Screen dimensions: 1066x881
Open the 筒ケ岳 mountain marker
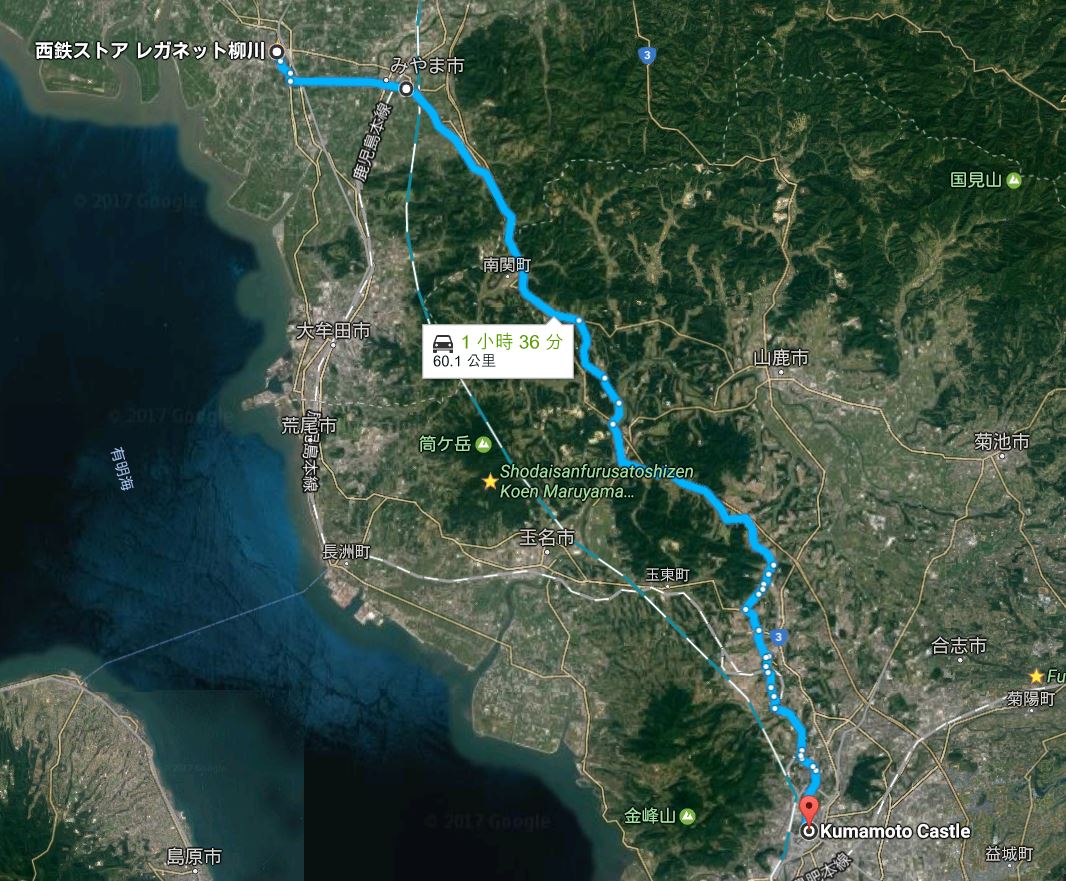pos(483,443)
